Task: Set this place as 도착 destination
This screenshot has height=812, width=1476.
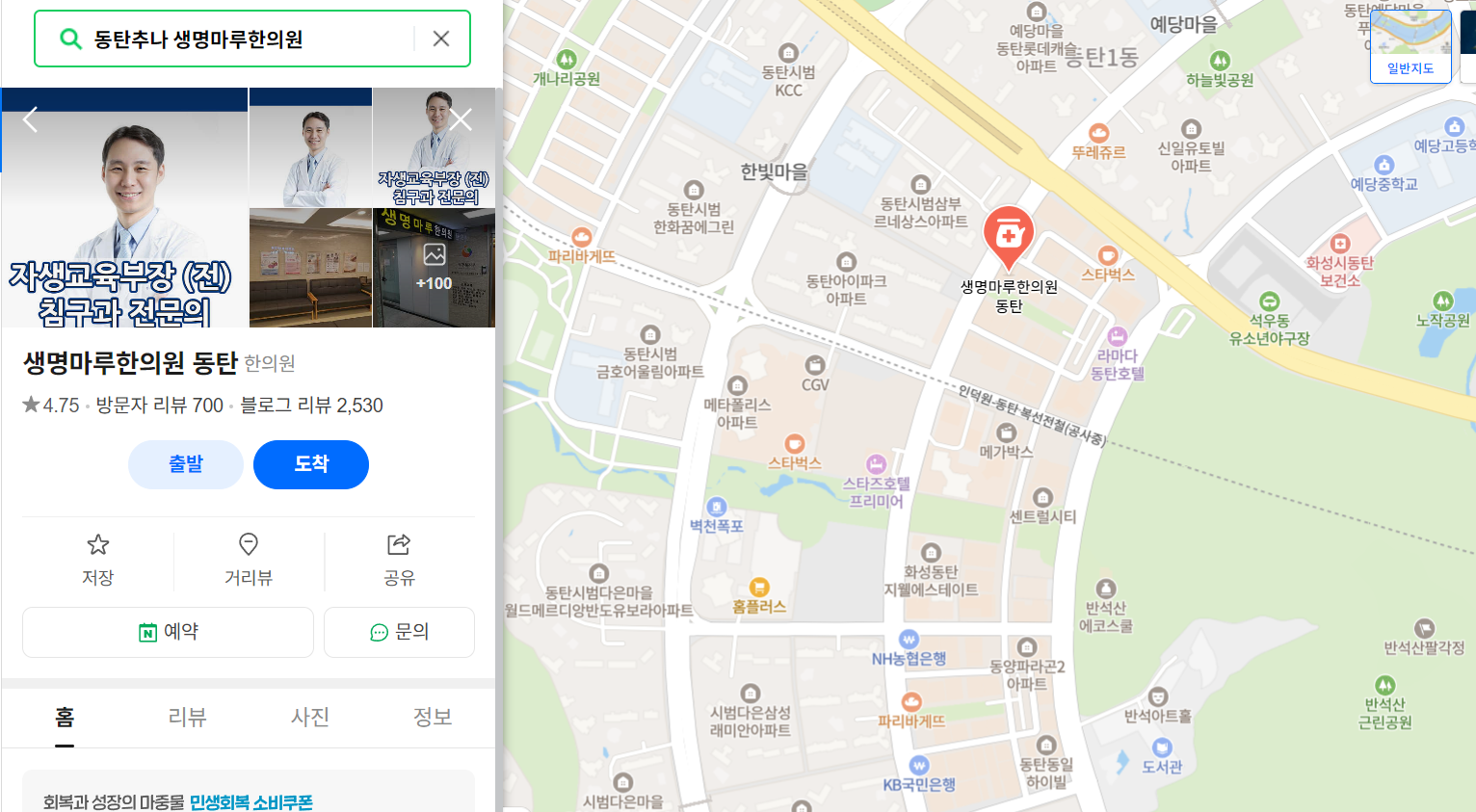Action: point(310,464)
